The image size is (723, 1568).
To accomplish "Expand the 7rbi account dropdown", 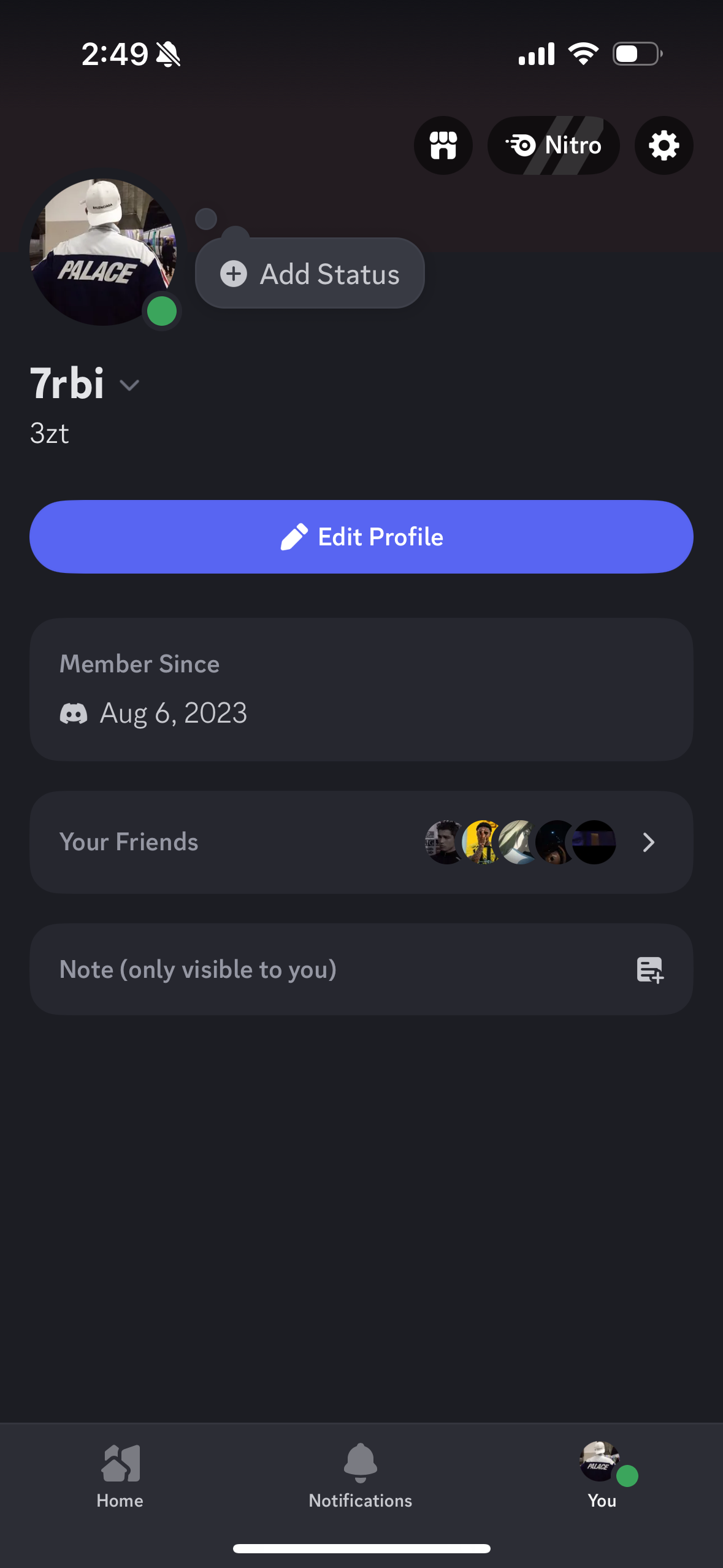I will 129,385.
